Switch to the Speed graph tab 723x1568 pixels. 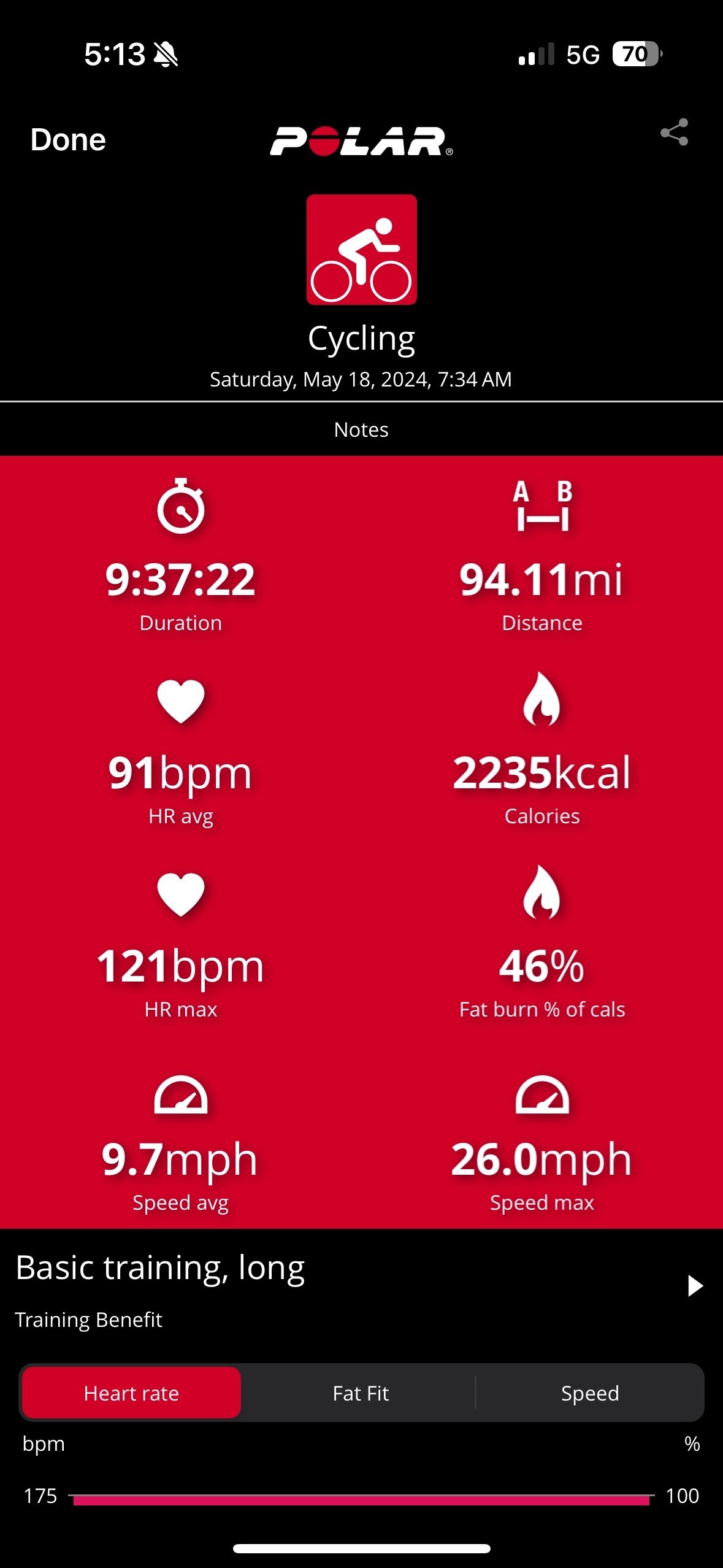[589, 1393]
